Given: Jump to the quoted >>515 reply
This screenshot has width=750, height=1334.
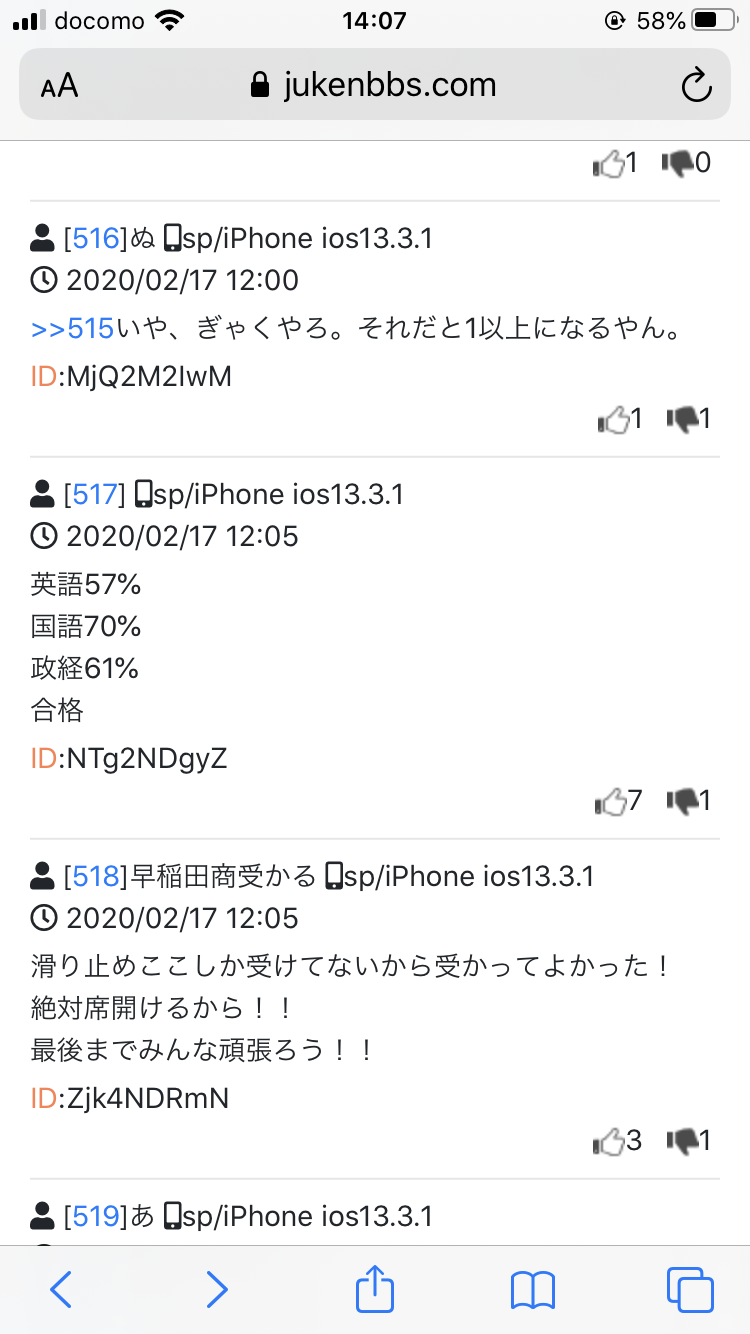Looking at the screenshot, I should pyautogui.click(x=72, y=329).
